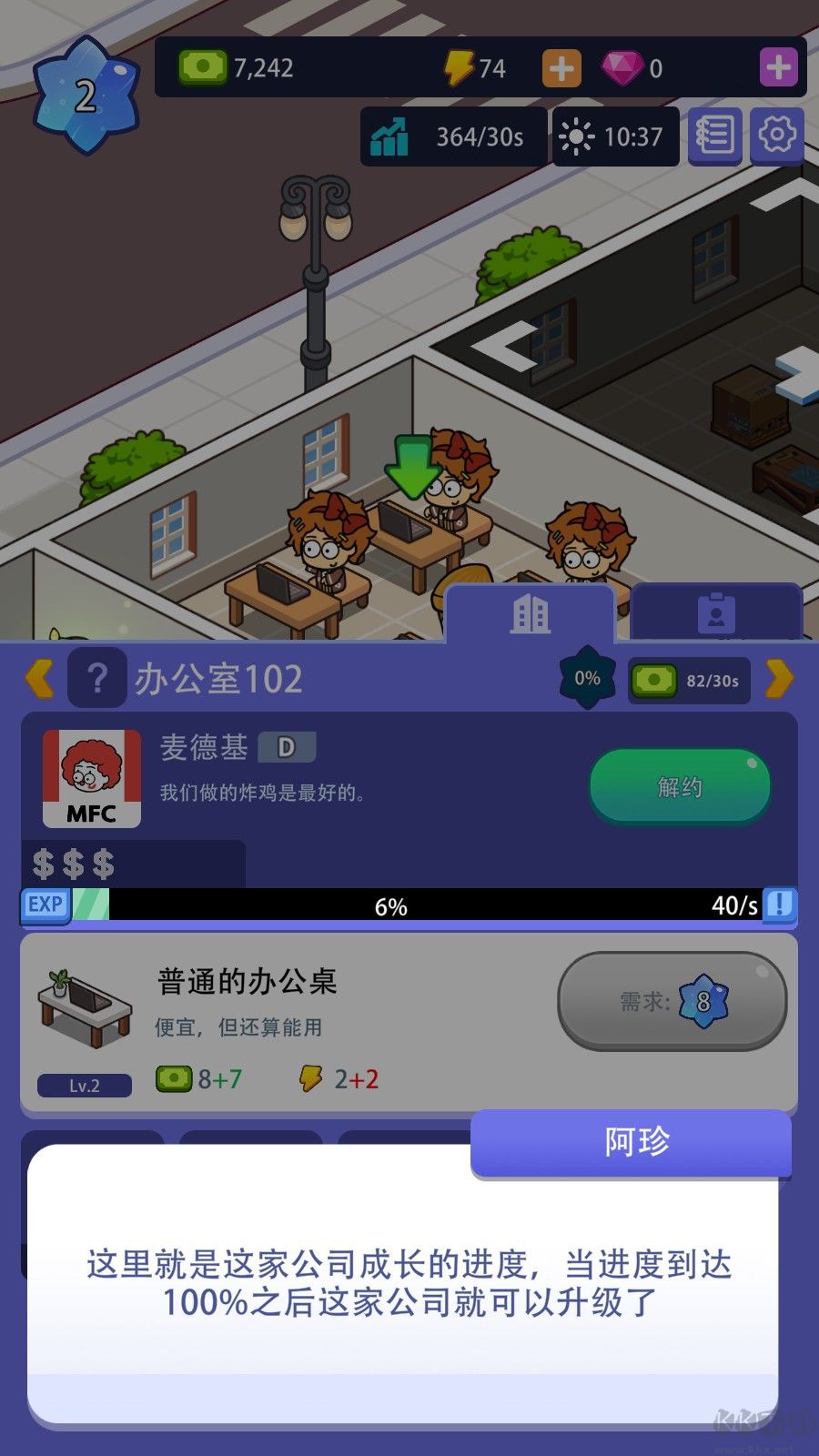Tap the orange plus to buy energy

pos(561,67)
